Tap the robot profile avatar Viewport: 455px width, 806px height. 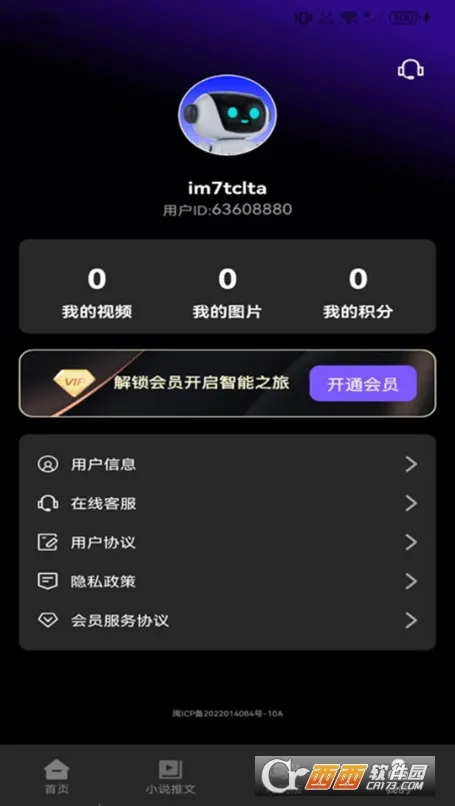(x=227, y=116)
